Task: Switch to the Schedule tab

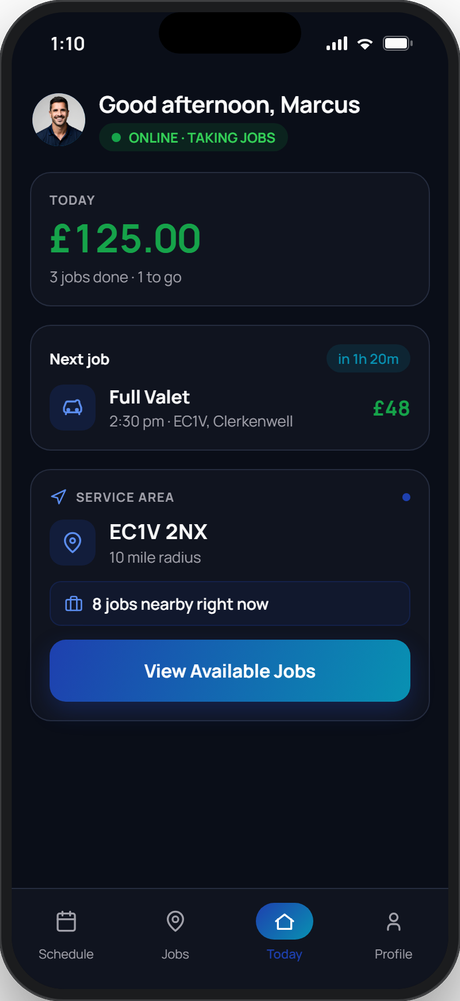Action: tap(66, 933)
